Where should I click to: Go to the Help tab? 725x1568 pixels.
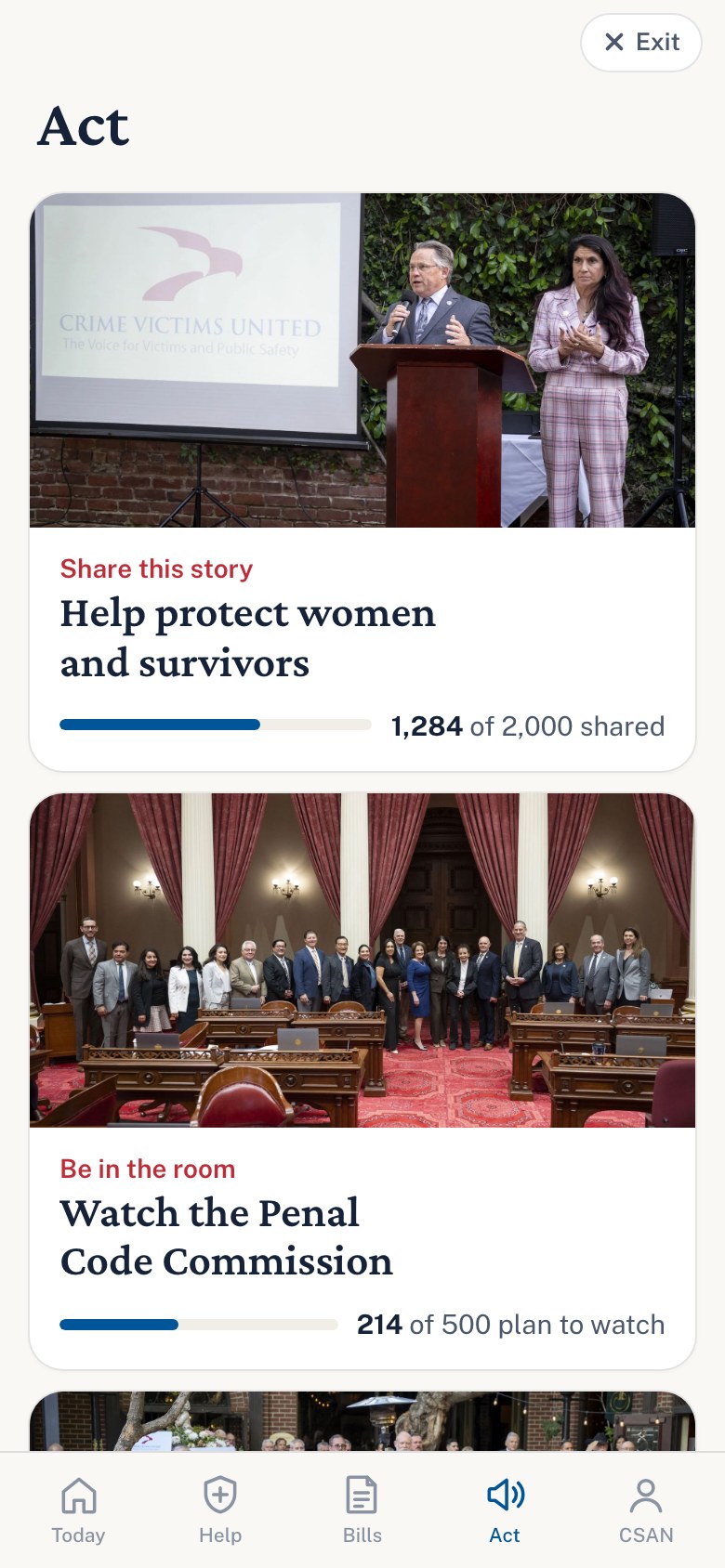[220, 1509]
